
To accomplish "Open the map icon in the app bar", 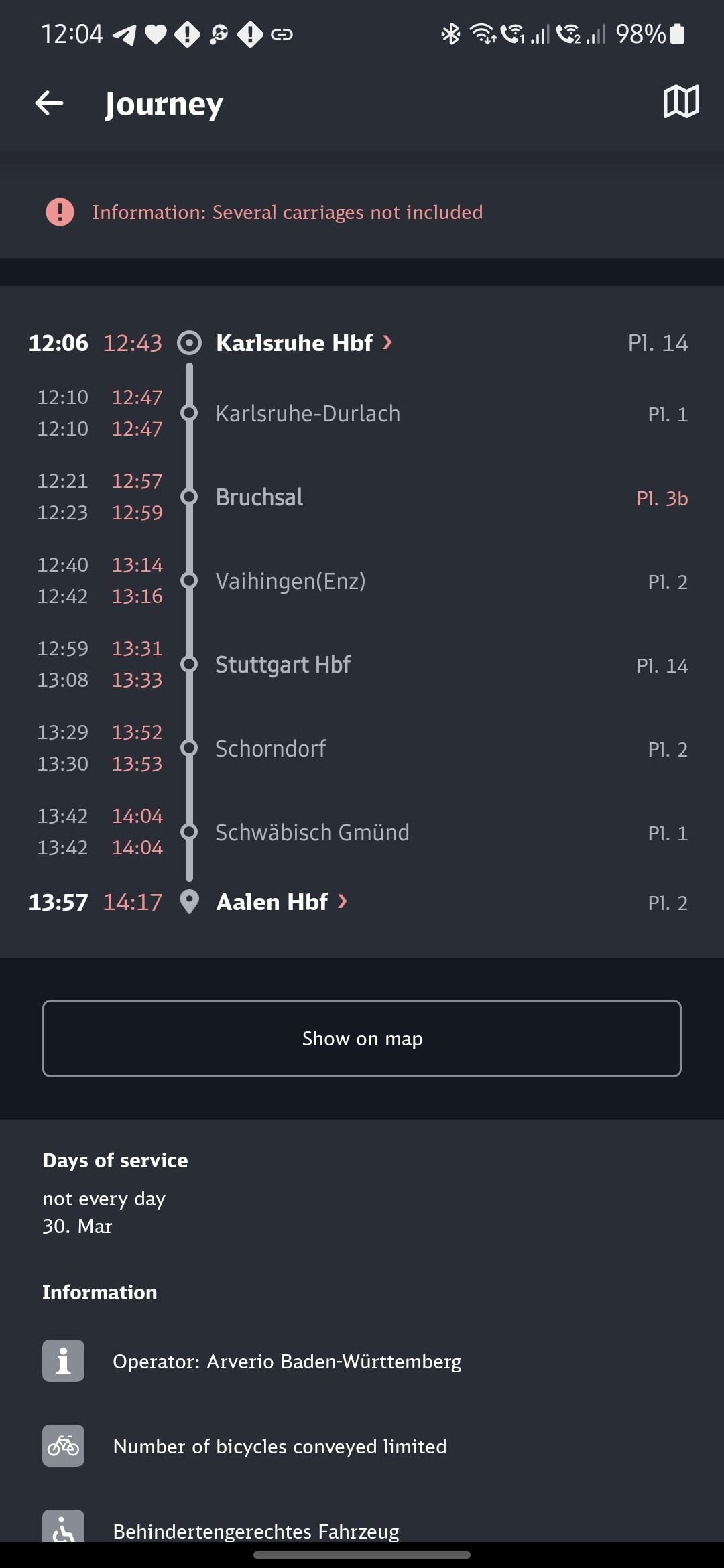I will pos(680,102).
